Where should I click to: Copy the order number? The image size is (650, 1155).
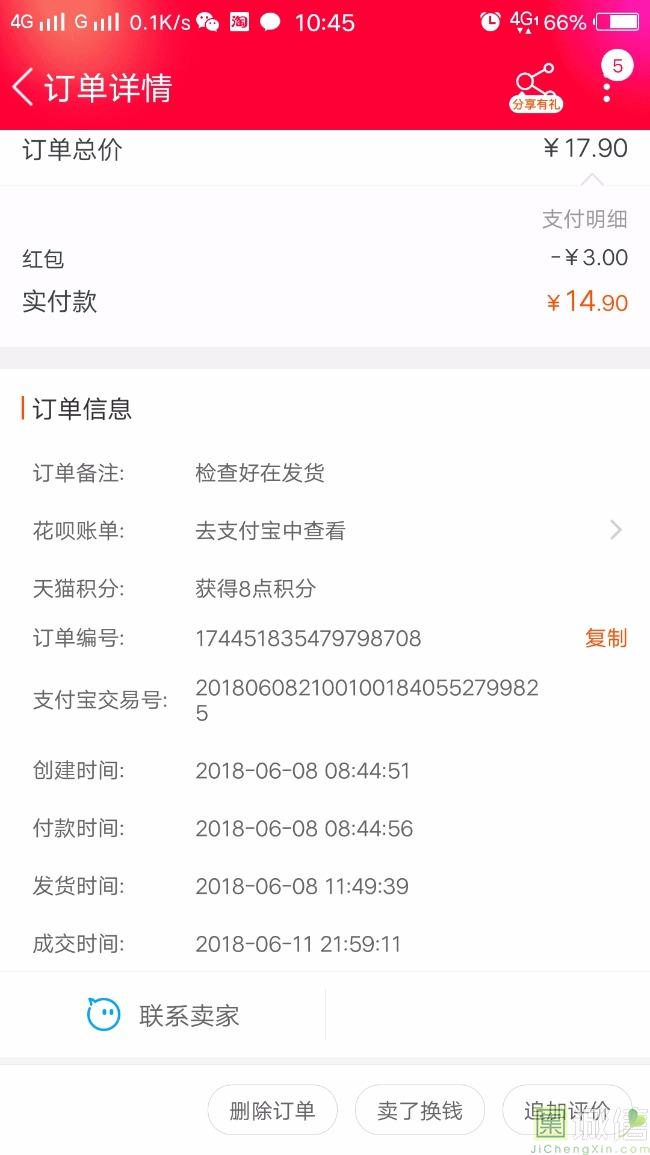pos(606,638)
